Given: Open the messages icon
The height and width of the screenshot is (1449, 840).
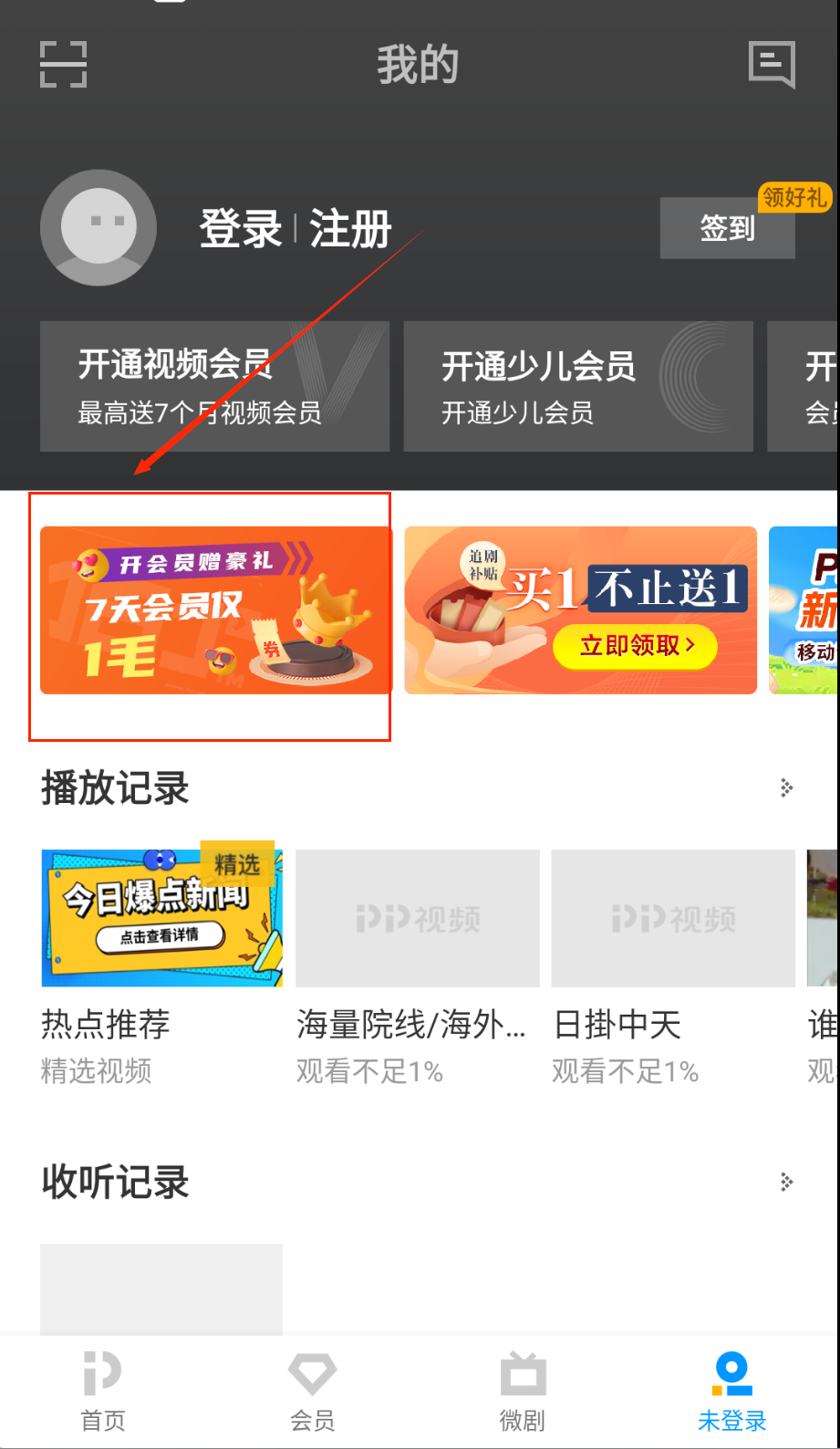Looking at the screenshot, I should (772, 65).
